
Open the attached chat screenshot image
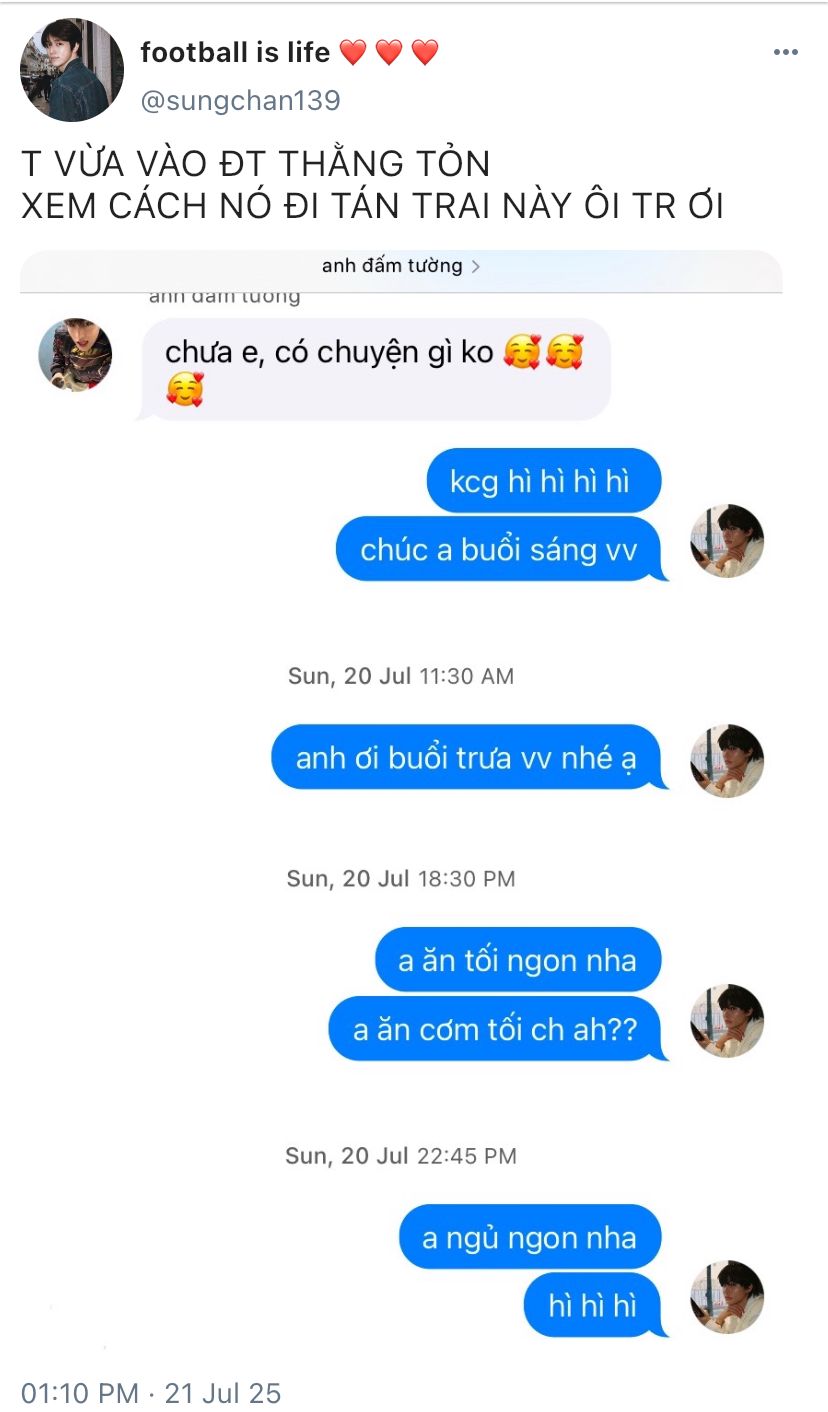(x=401, y=800)
